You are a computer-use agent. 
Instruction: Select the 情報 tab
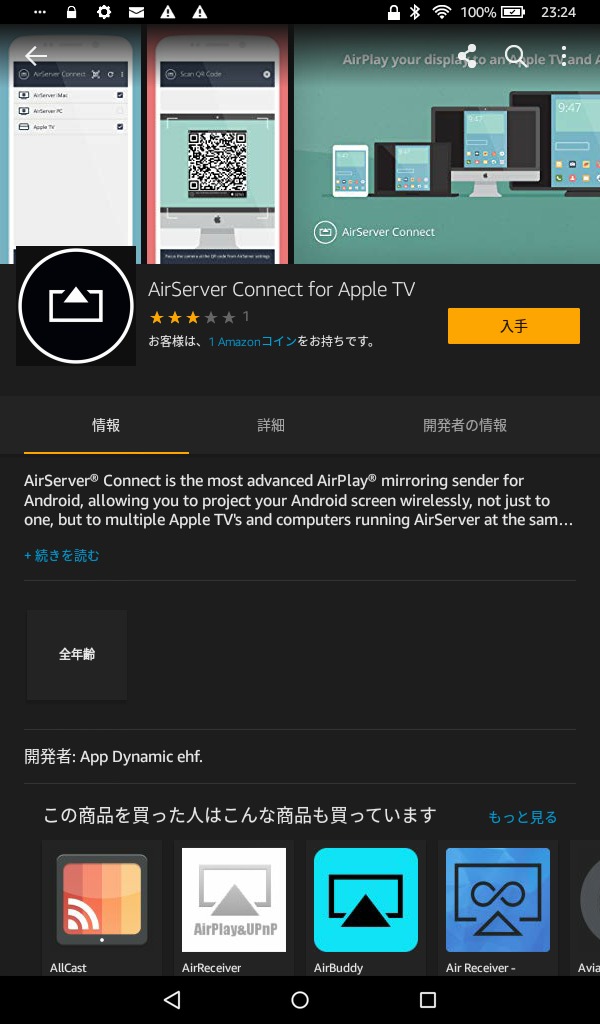click(x=106, y=425)
